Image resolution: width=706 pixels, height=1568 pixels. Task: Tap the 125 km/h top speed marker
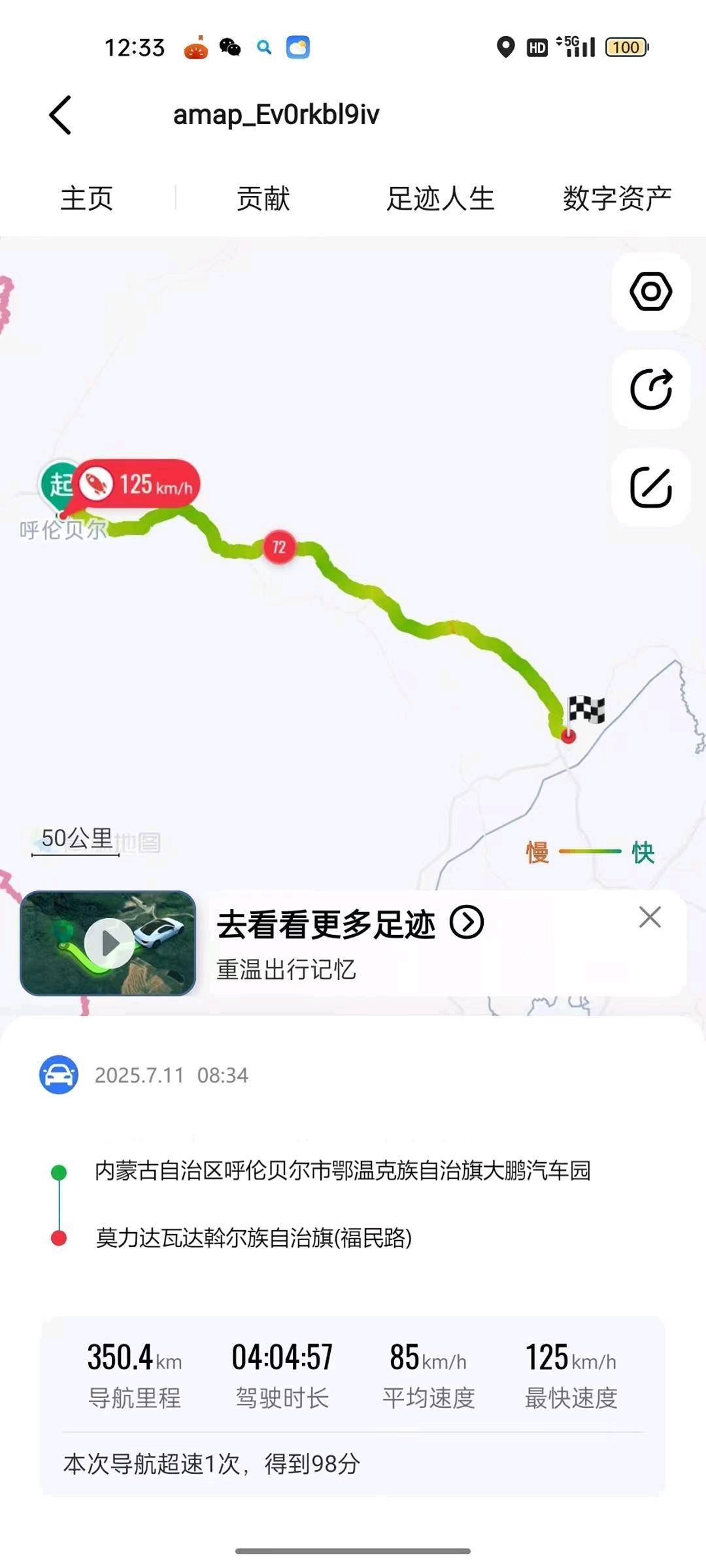tap(139, 484)
